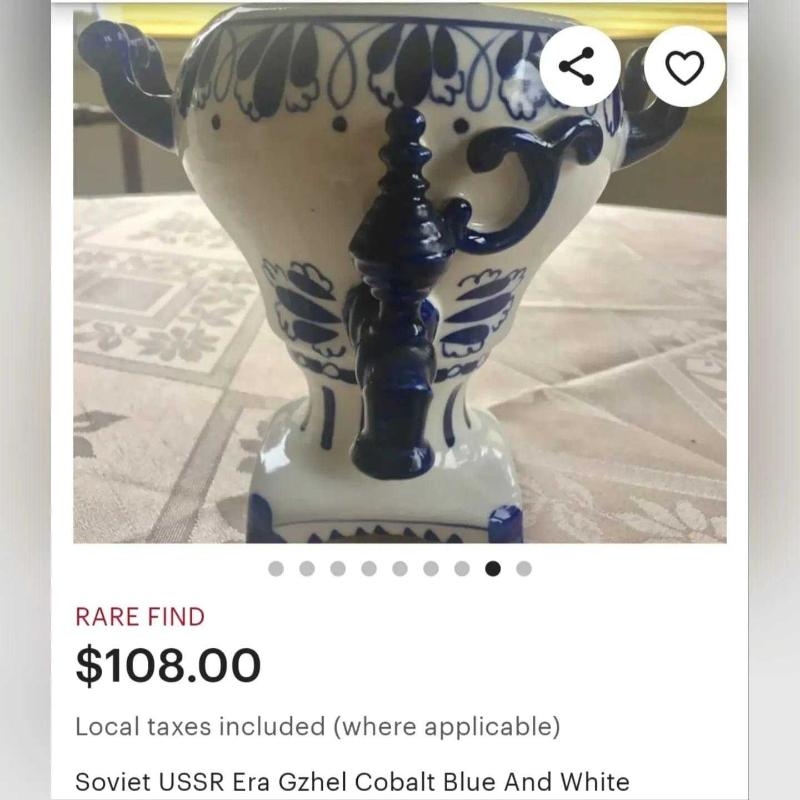Share this Gzhel listing
The image size is (800, 800).
click(x=578, y=68)
